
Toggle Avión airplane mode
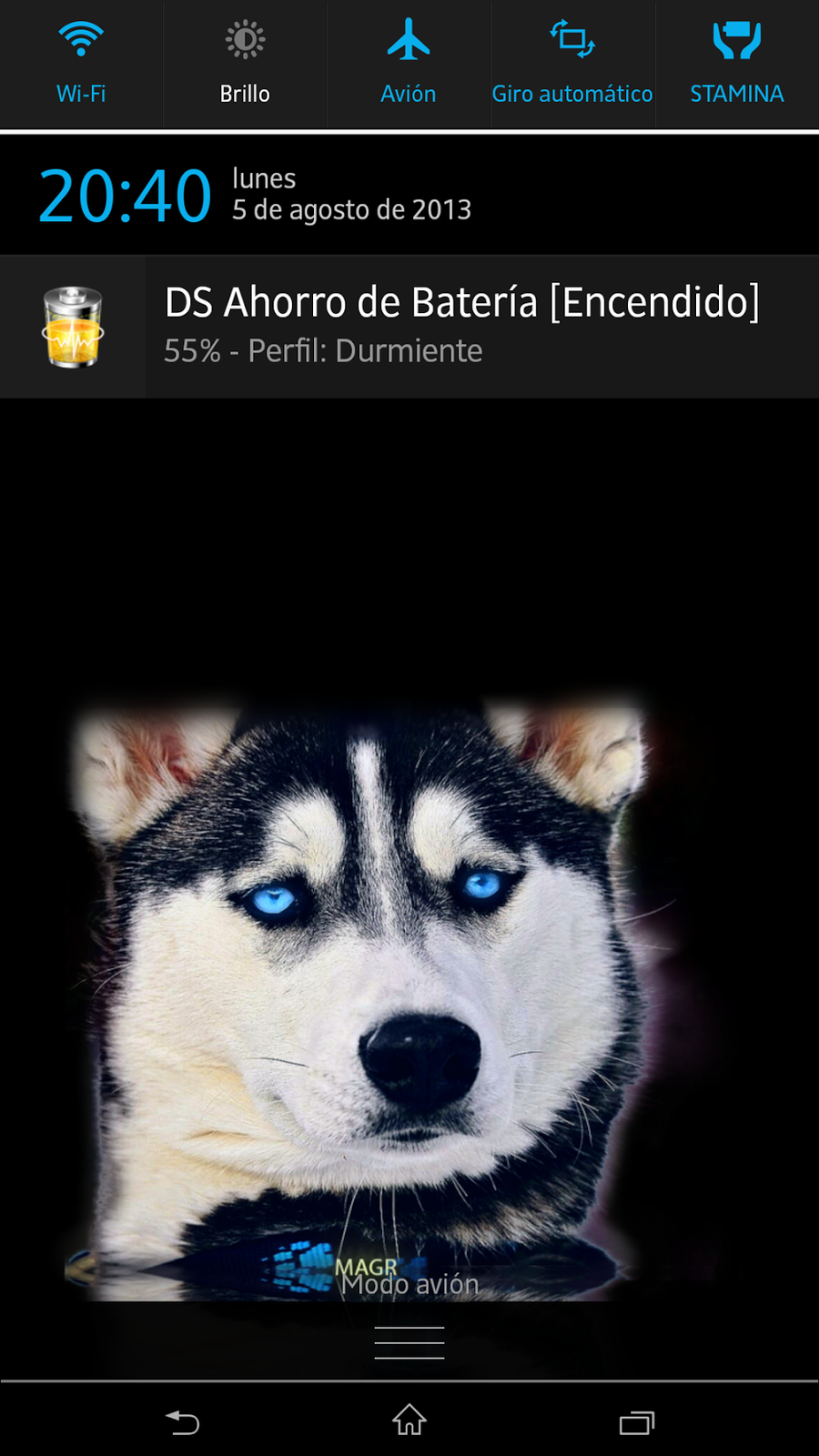(409, 64)
